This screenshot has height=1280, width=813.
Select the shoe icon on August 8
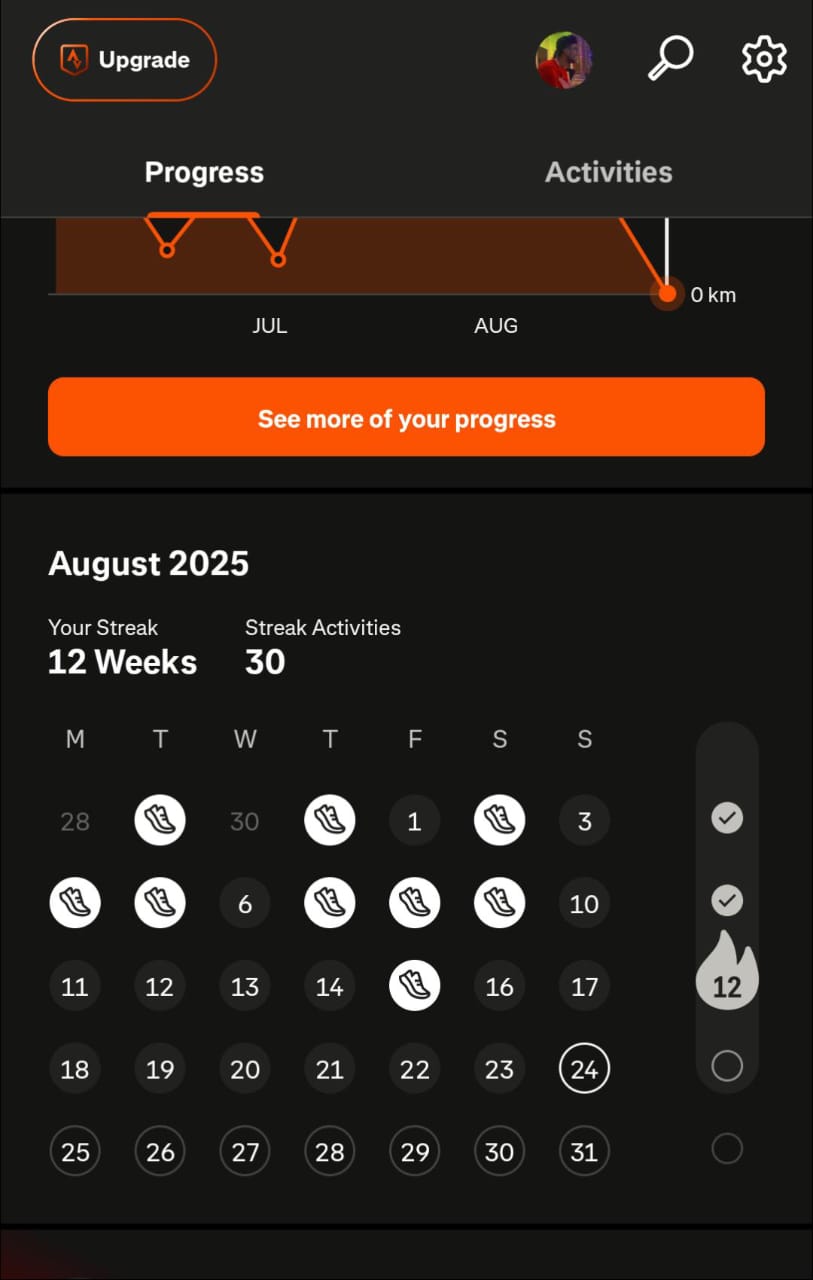(x=415, y=903)
